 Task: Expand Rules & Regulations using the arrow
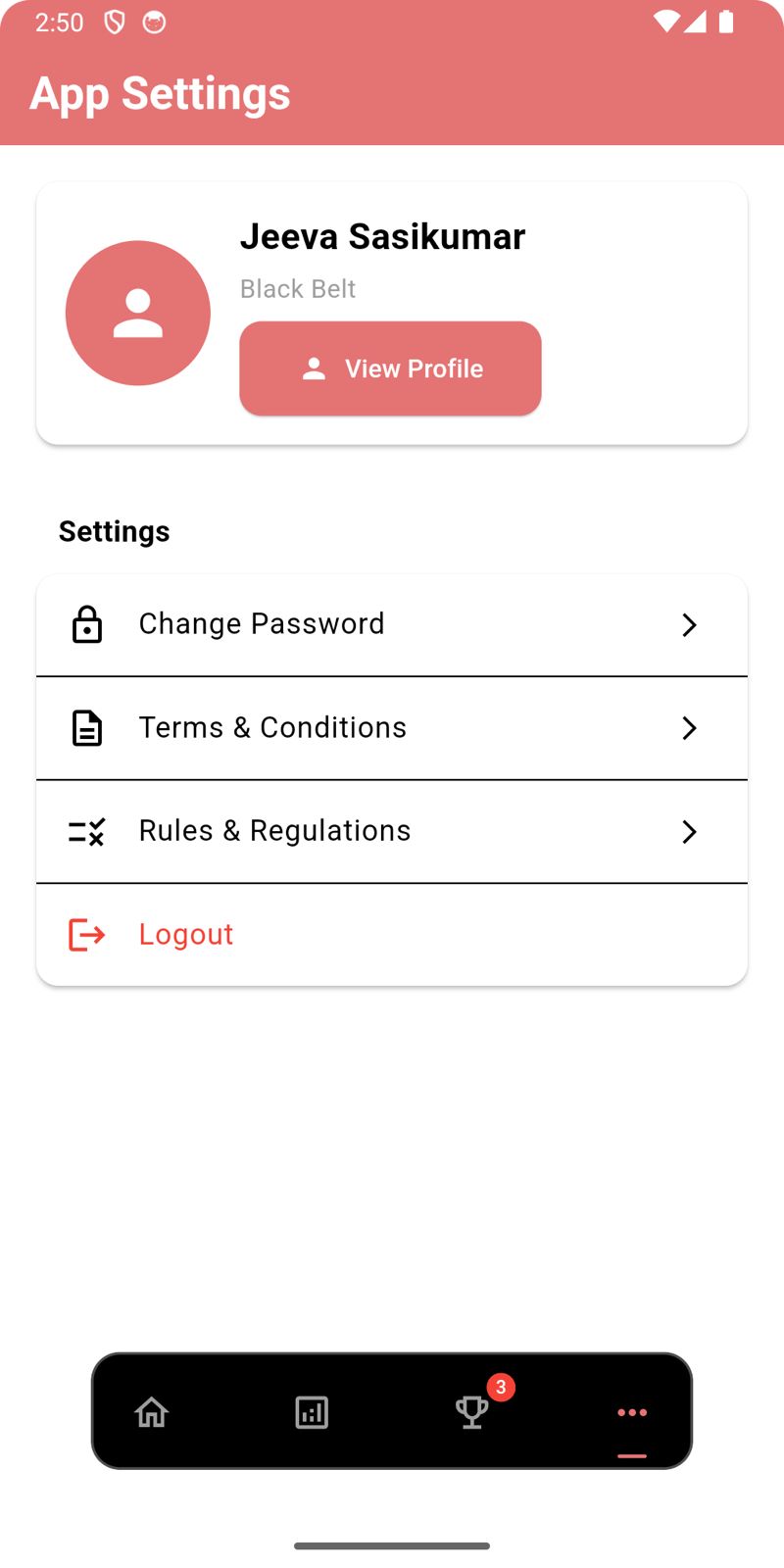[689, 831]
